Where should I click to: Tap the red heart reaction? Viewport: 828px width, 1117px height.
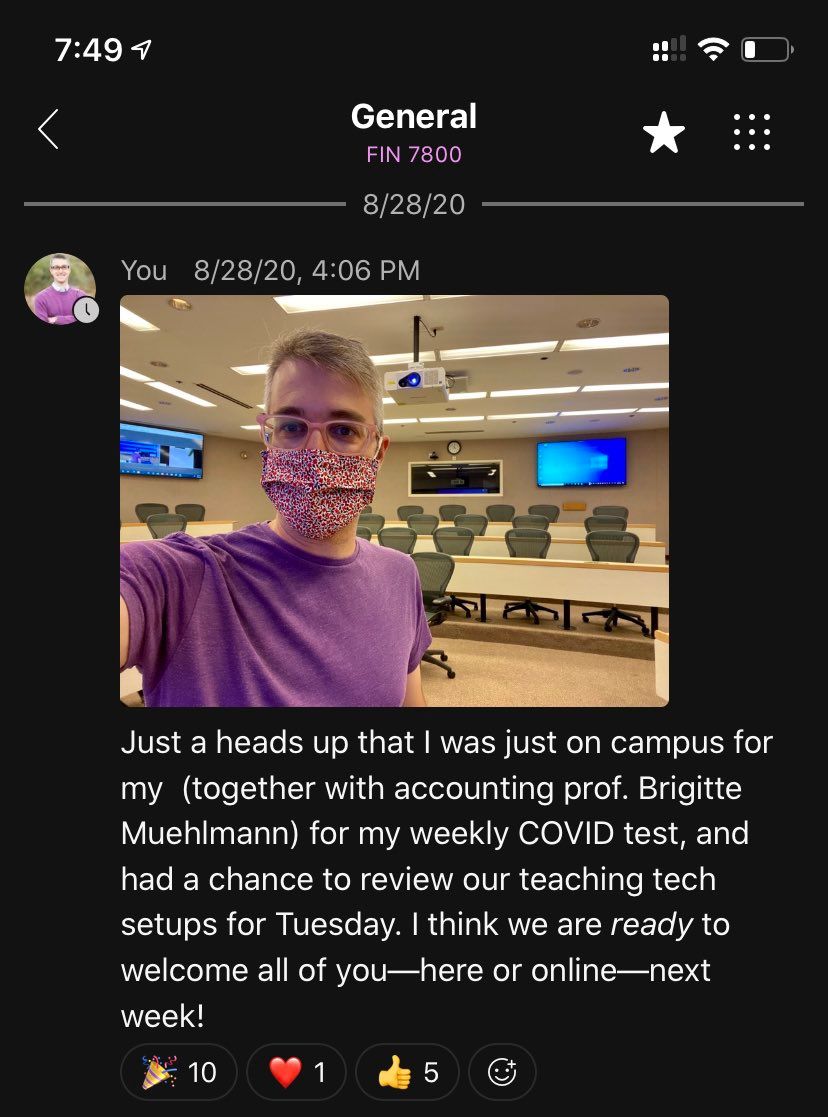(x=297, y=1073)
